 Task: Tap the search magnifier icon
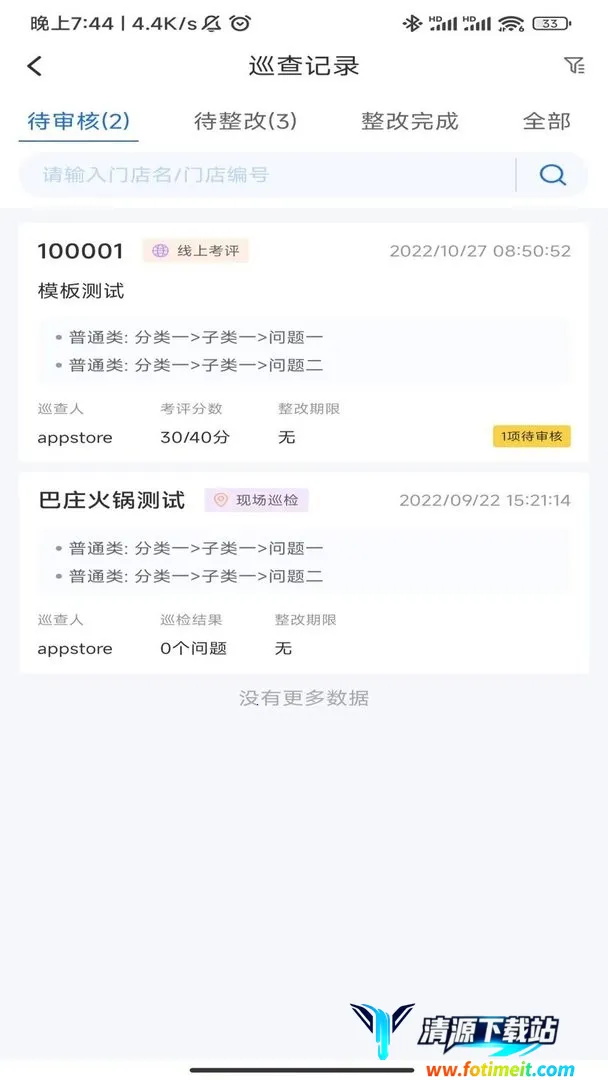click(552, 175)
